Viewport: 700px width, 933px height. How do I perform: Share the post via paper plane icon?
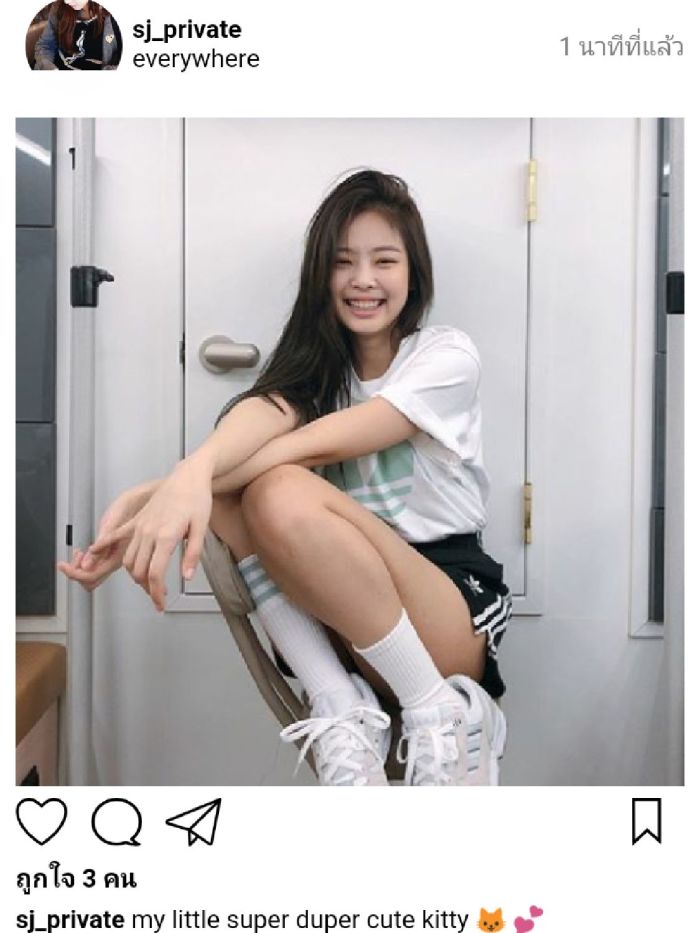(x=193, y=822)
